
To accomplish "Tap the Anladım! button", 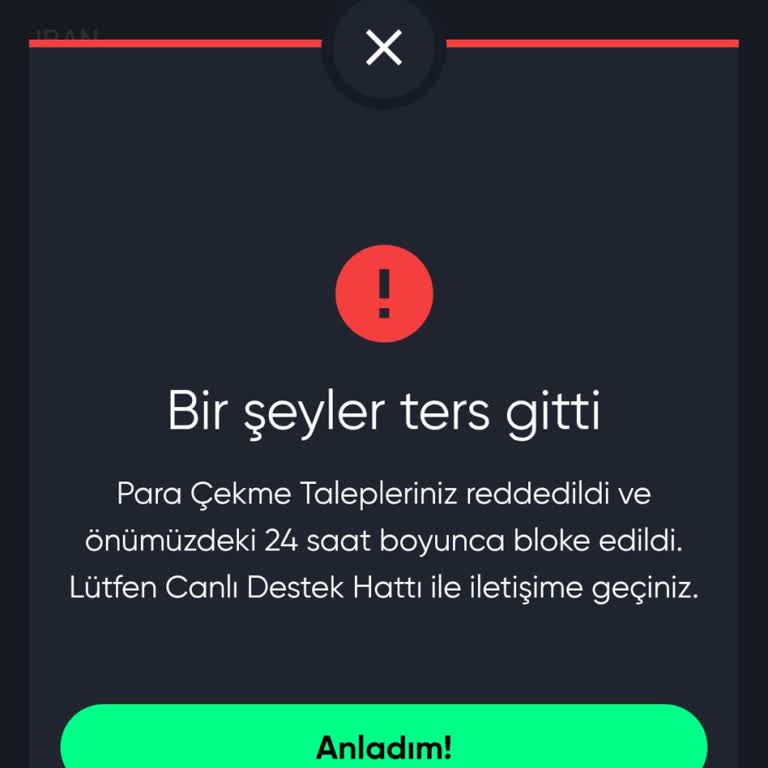I will click(384, 744).
